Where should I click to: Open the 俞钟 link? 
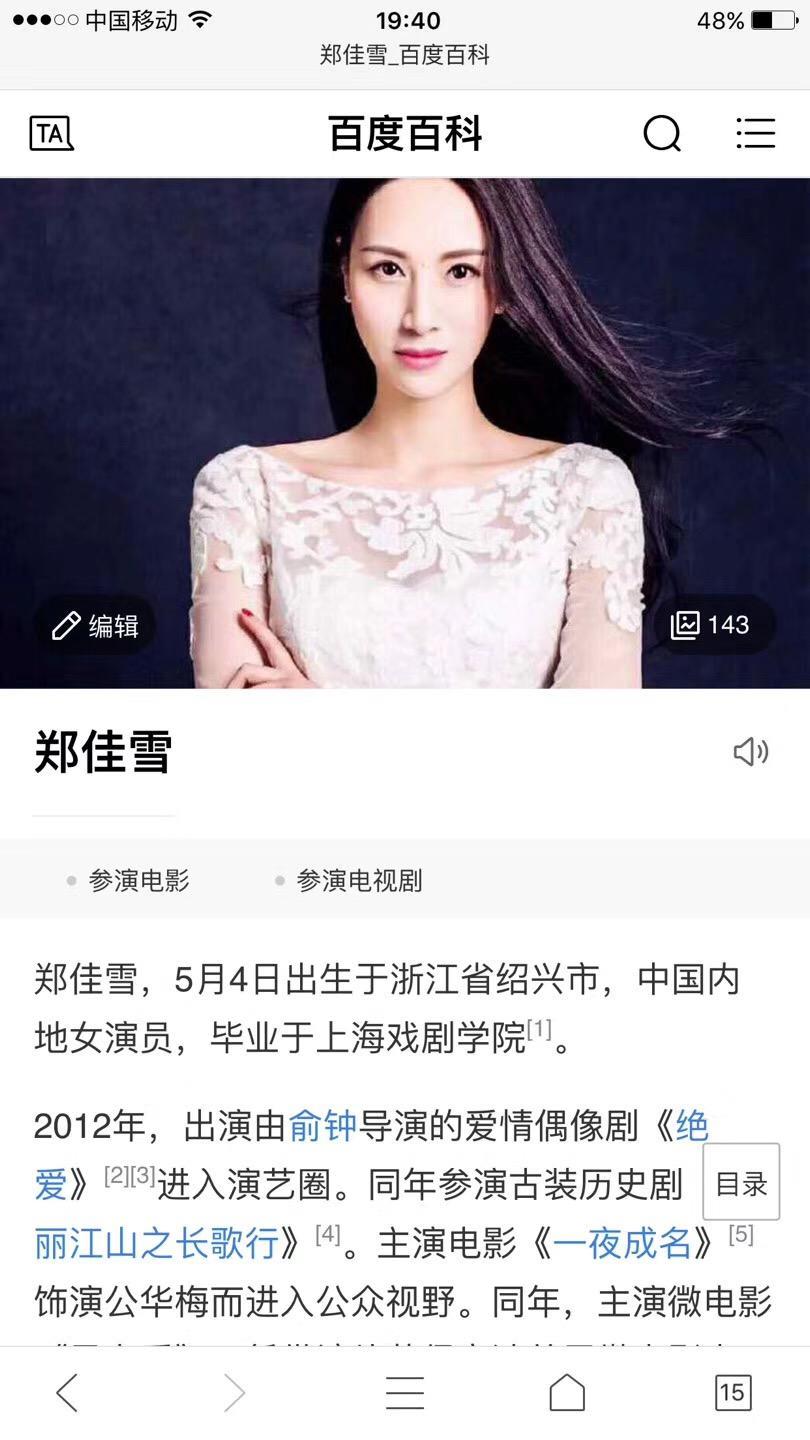point(322,1127)
